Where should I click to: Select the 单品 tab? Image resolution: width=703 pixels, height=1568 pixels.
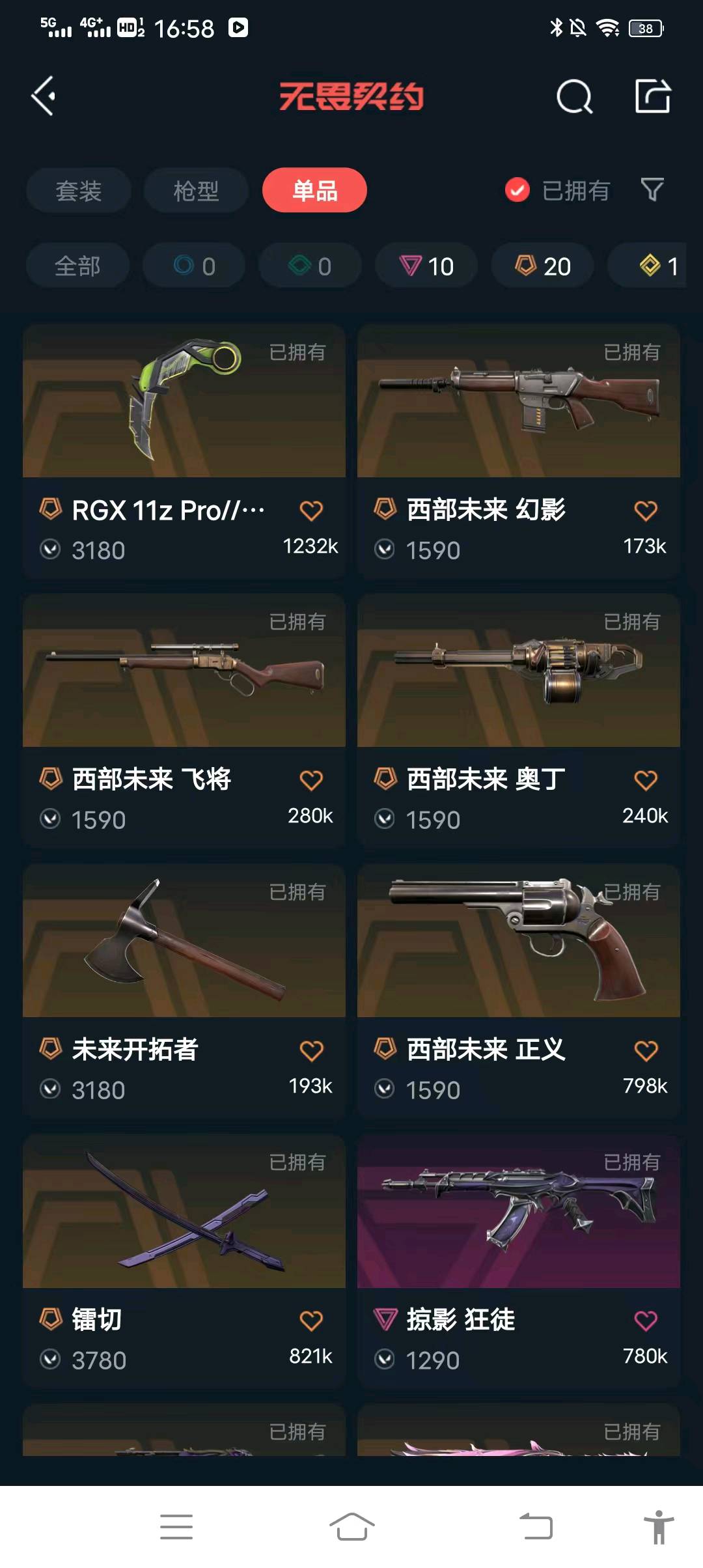(314, 191)
